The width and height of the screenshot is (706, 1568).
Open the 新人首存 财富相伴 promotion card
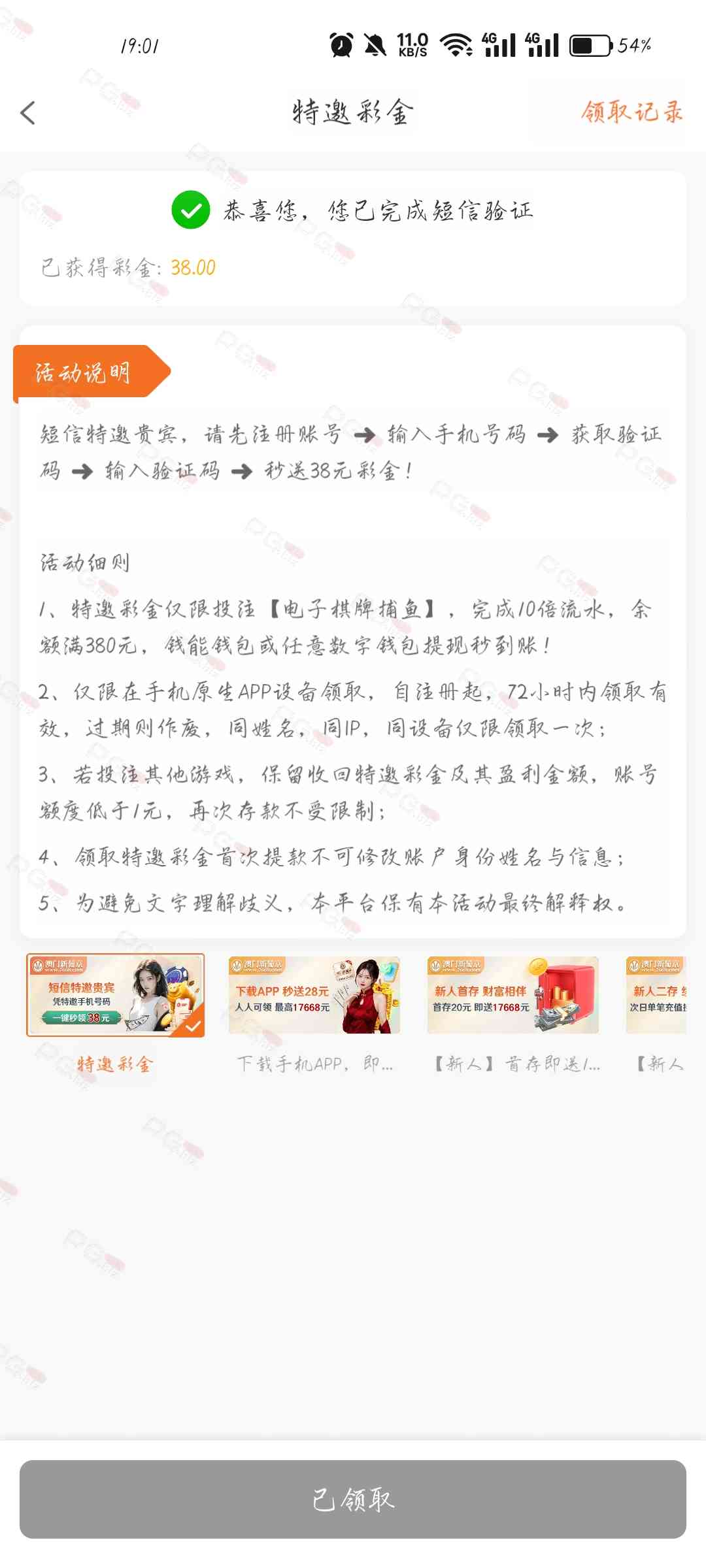[513, 995]
